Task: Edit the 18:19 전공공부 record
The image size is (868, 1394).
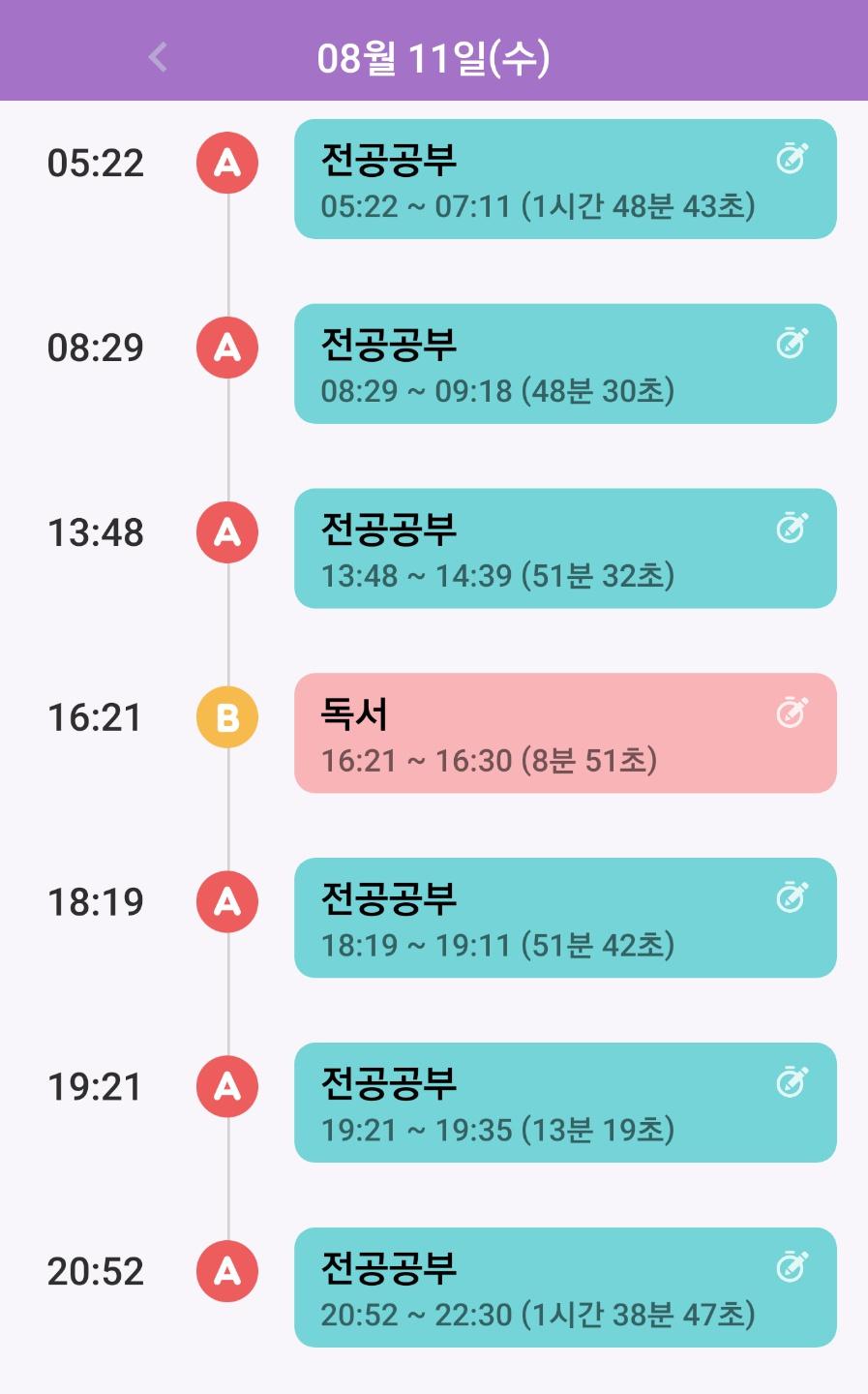Action: coord(792,897)
